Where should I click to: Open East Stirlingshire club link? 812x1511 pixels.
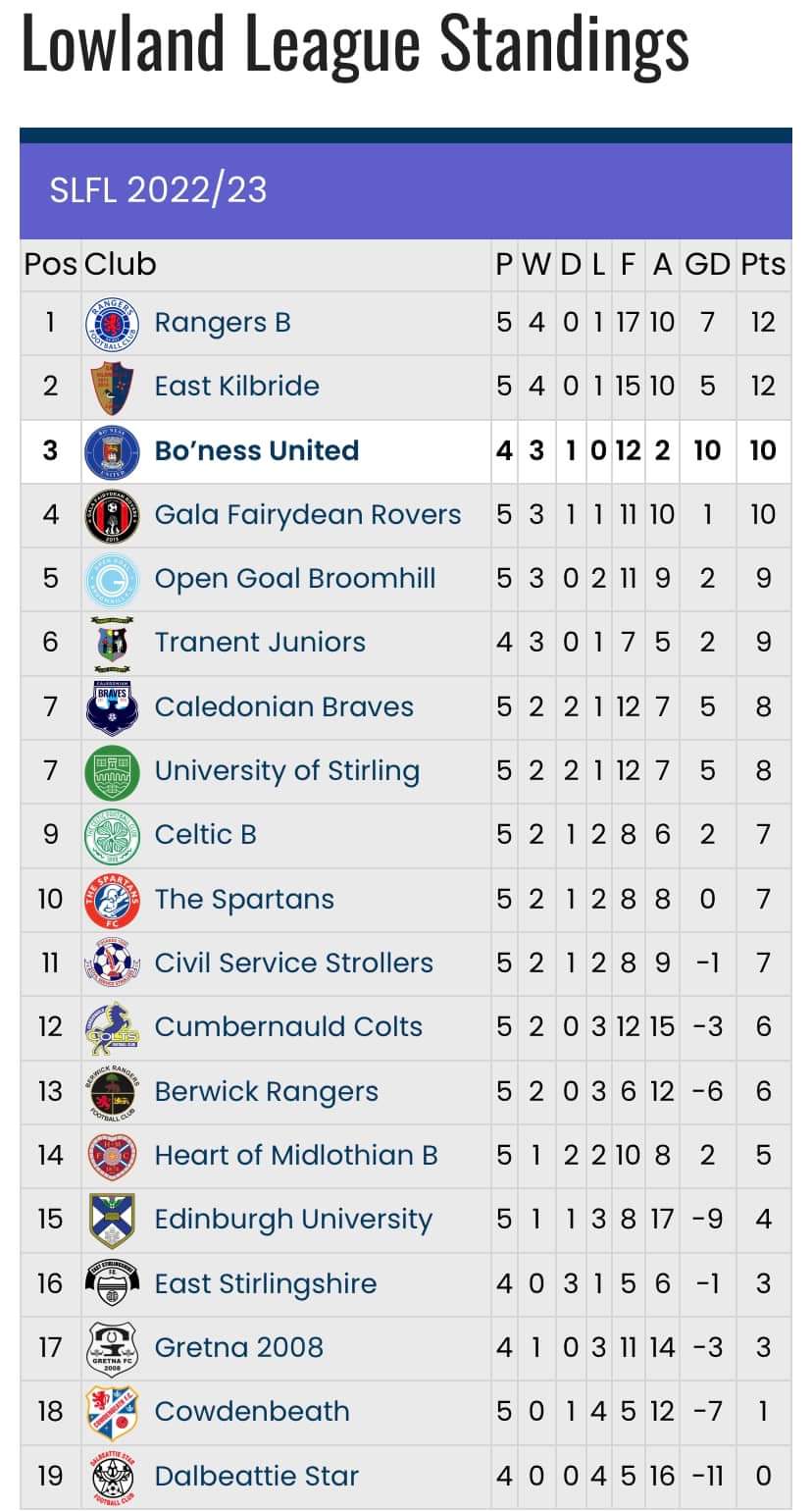[x=266, y=1284]
